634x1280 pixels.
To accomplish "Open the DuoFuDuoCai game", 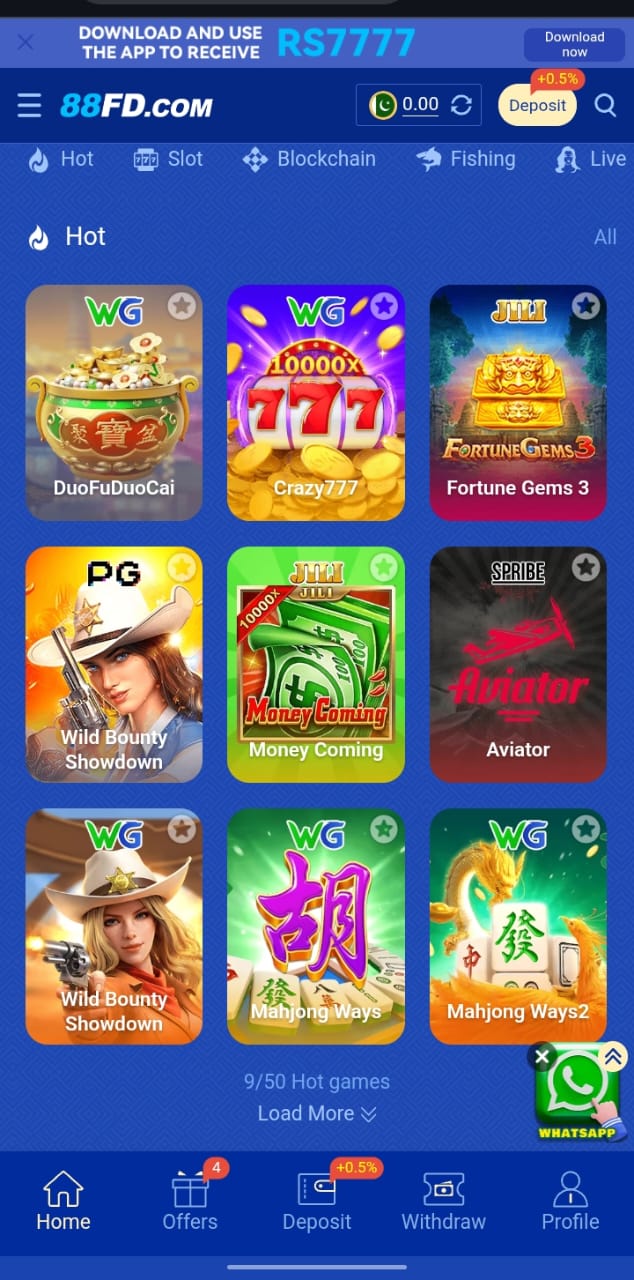I will coord(114,402).
